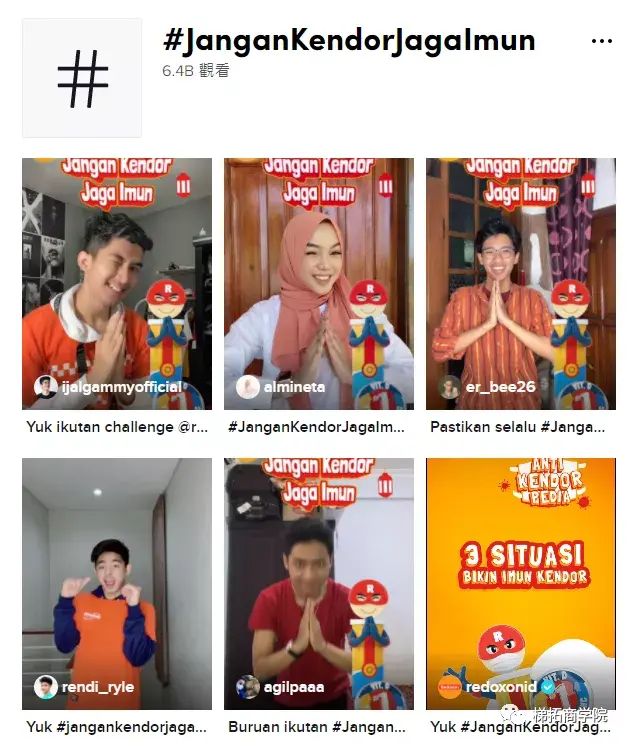627x743 pixels.
Task: Open the video by ijalgammyofficial
Action: 117,283
